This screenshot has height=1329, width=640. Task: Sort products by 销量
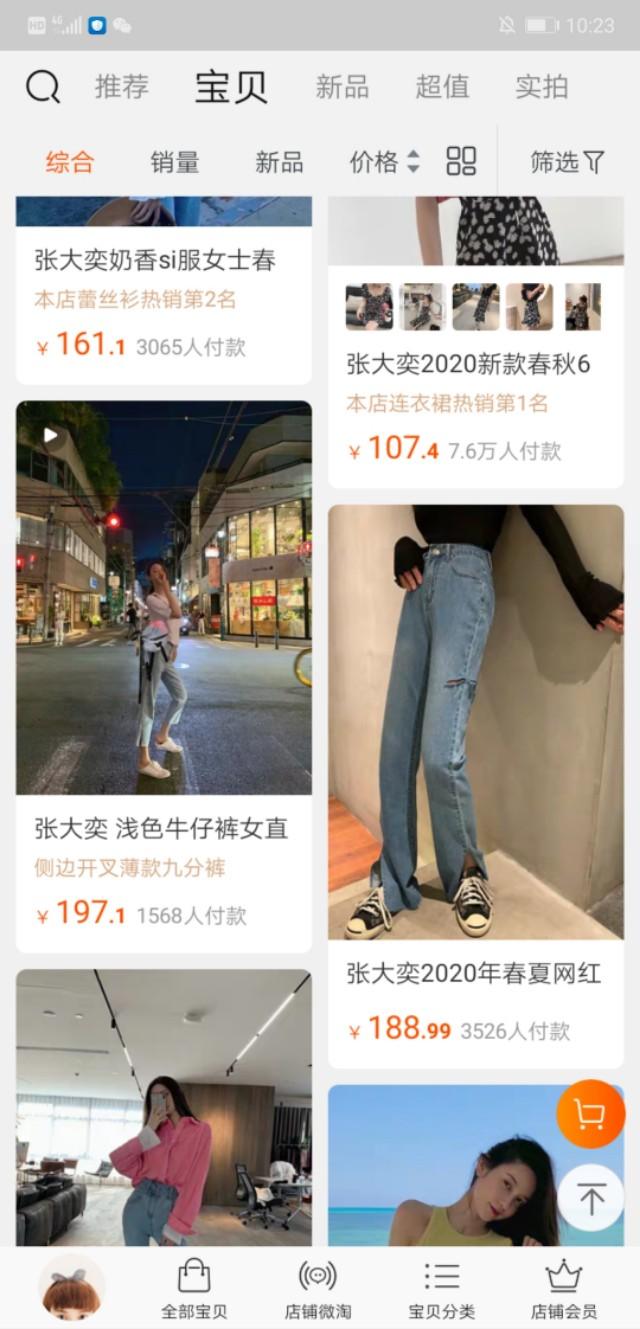coord(174,162)
